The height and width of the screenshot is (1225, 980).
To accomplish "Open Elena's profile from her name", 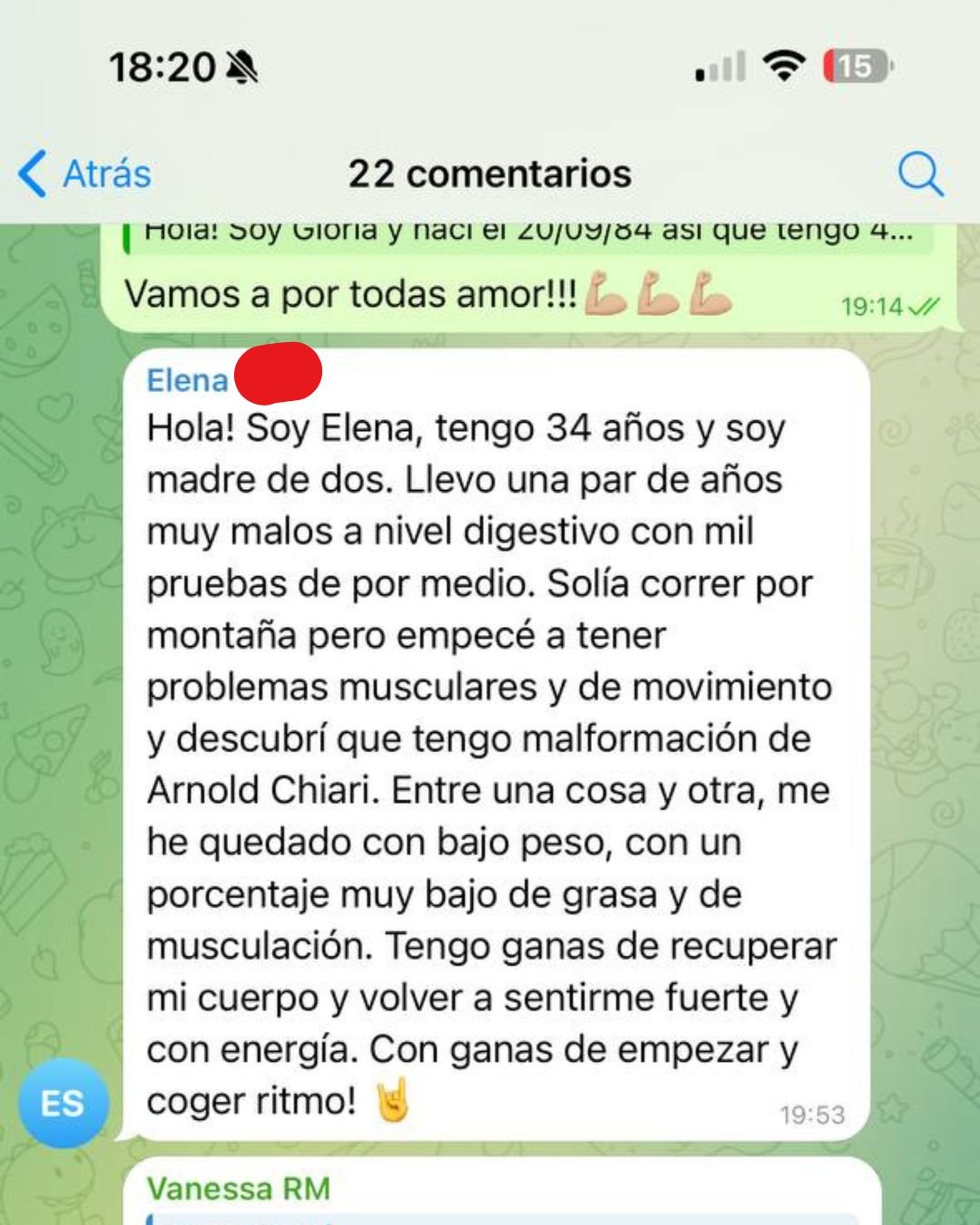I will tap(188, 380).
